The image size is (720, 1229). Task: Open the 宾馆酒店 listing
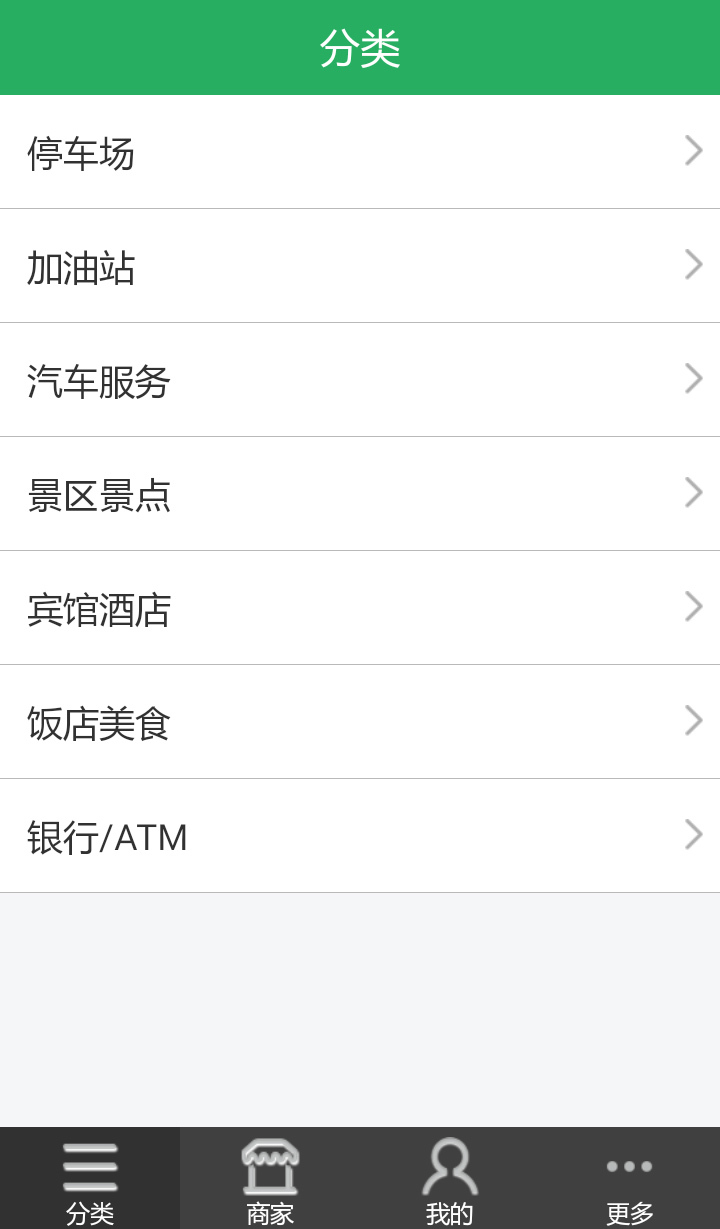360,608
